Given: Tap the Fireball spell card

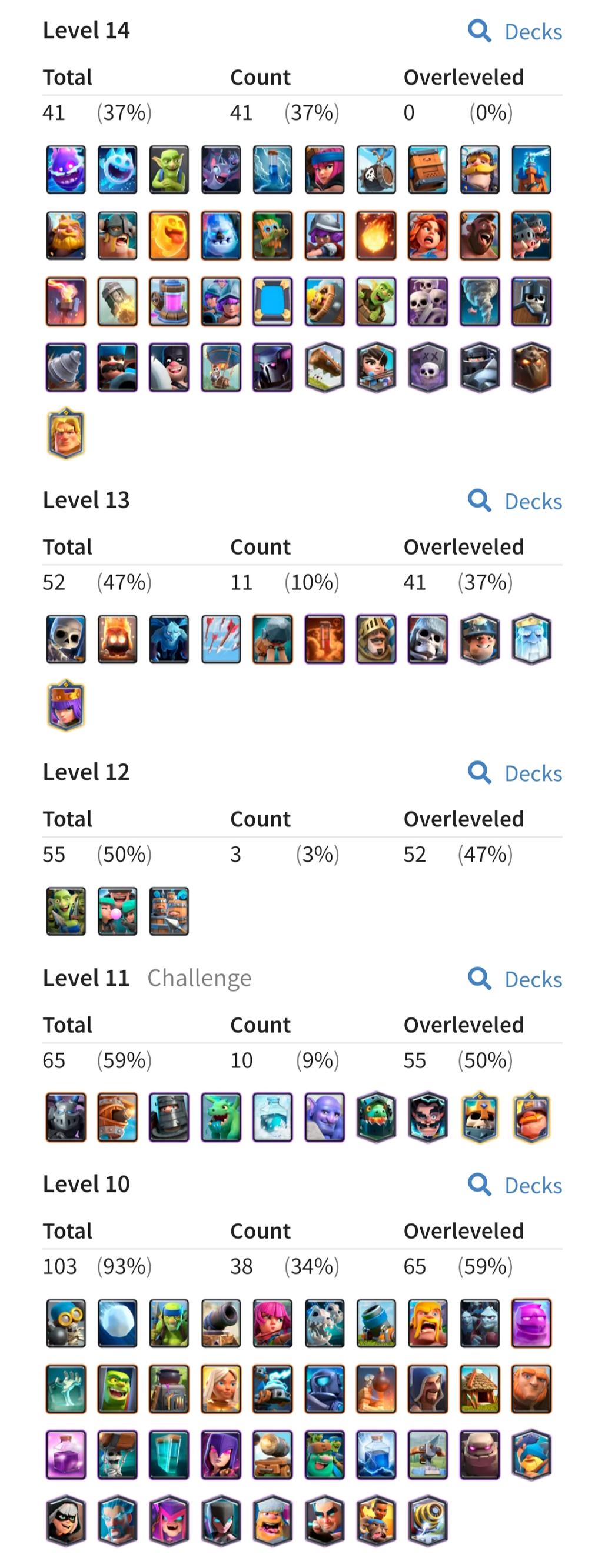Looking at the screenshot, I should [x=376, y=236].
